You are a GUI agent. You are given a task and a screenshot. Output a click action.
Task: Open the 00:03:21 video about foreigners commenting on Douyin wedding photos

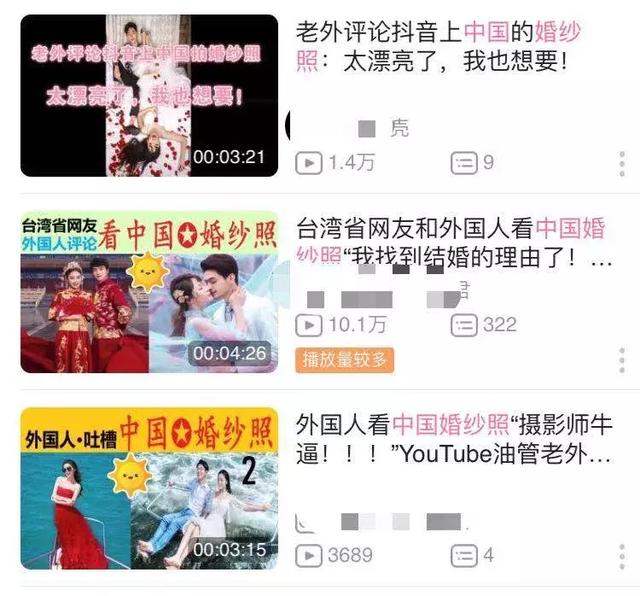(149, 95)
